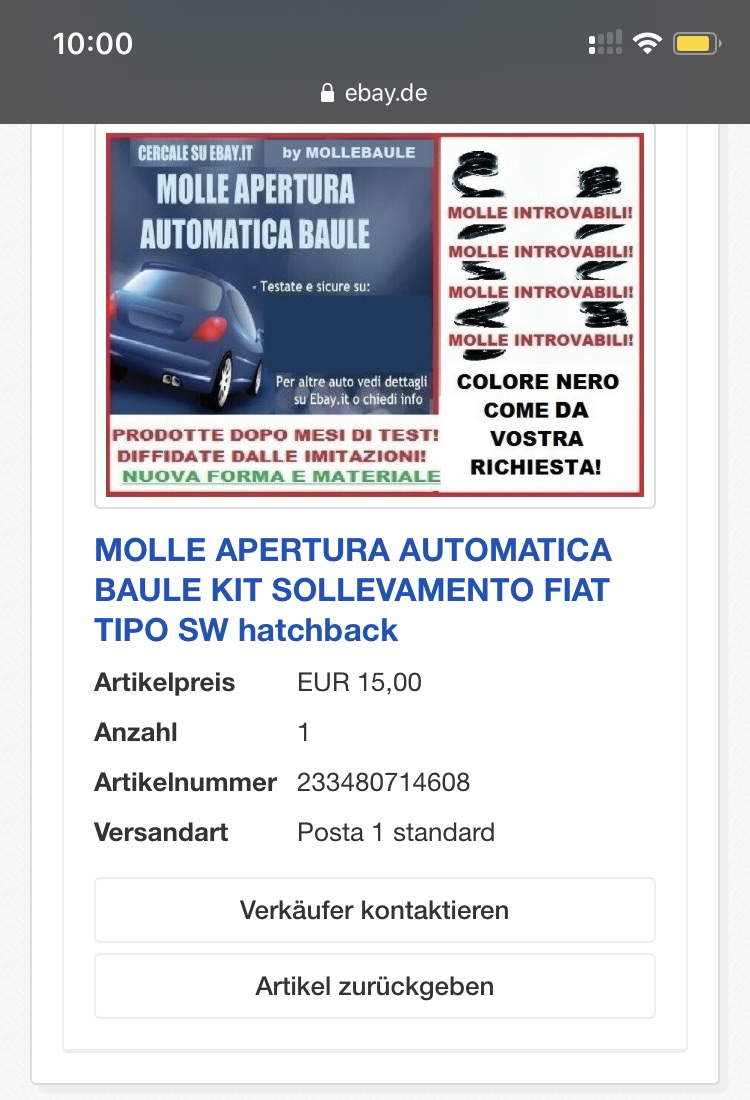Image resolution: width=750 pixels, height=1100 pixels.
Task: Open the product image thumbnail
Action: [374, 315]
